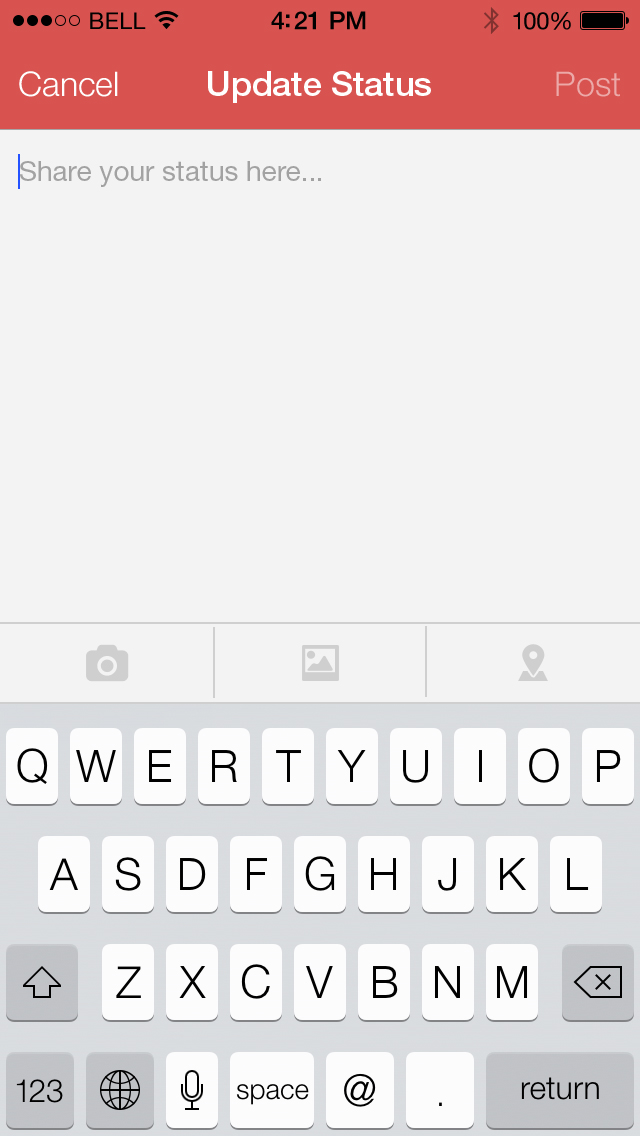Cancel the status update
This screenshot has width=640, height=1136.
coord(68,85)
